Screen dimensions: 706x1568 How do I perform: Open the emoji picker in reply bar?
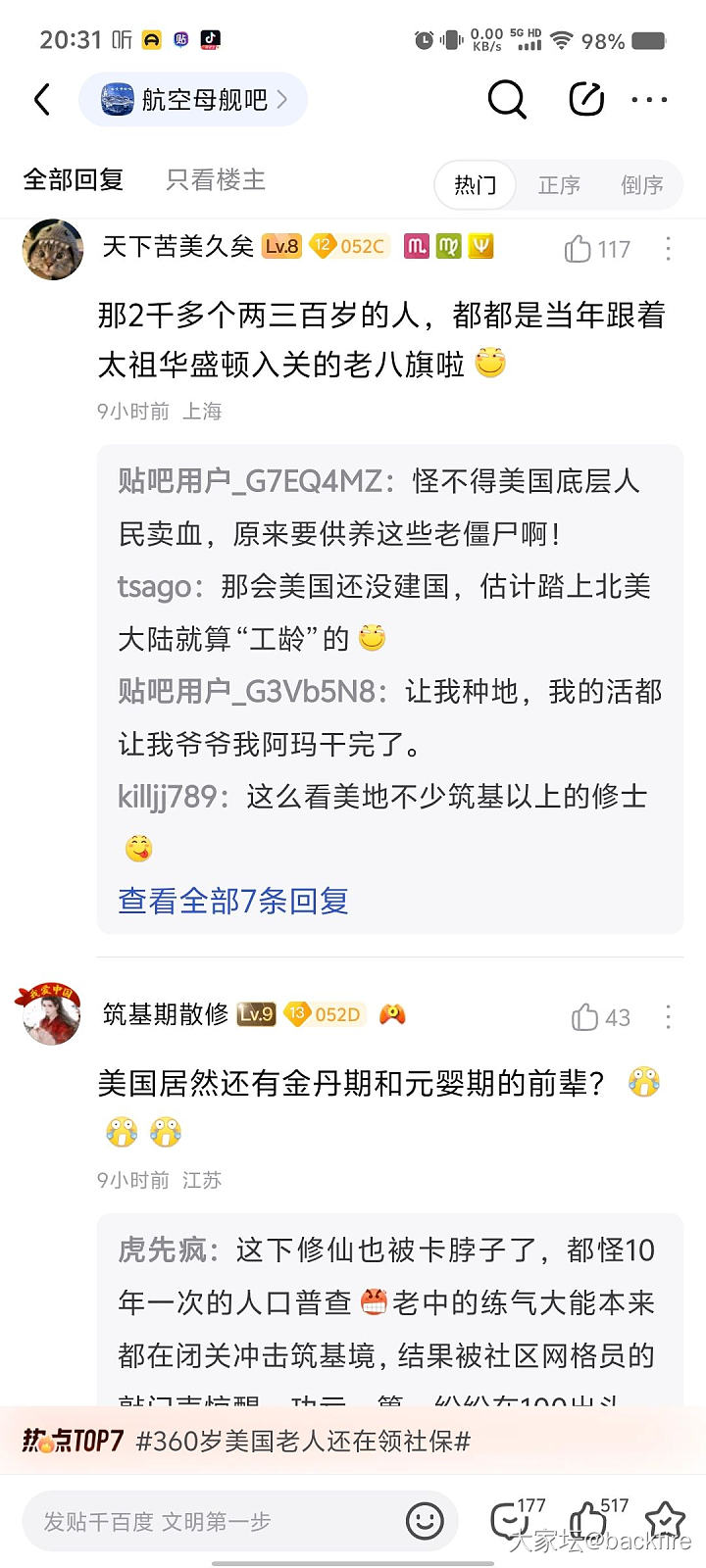click(x=425, y=1521)
